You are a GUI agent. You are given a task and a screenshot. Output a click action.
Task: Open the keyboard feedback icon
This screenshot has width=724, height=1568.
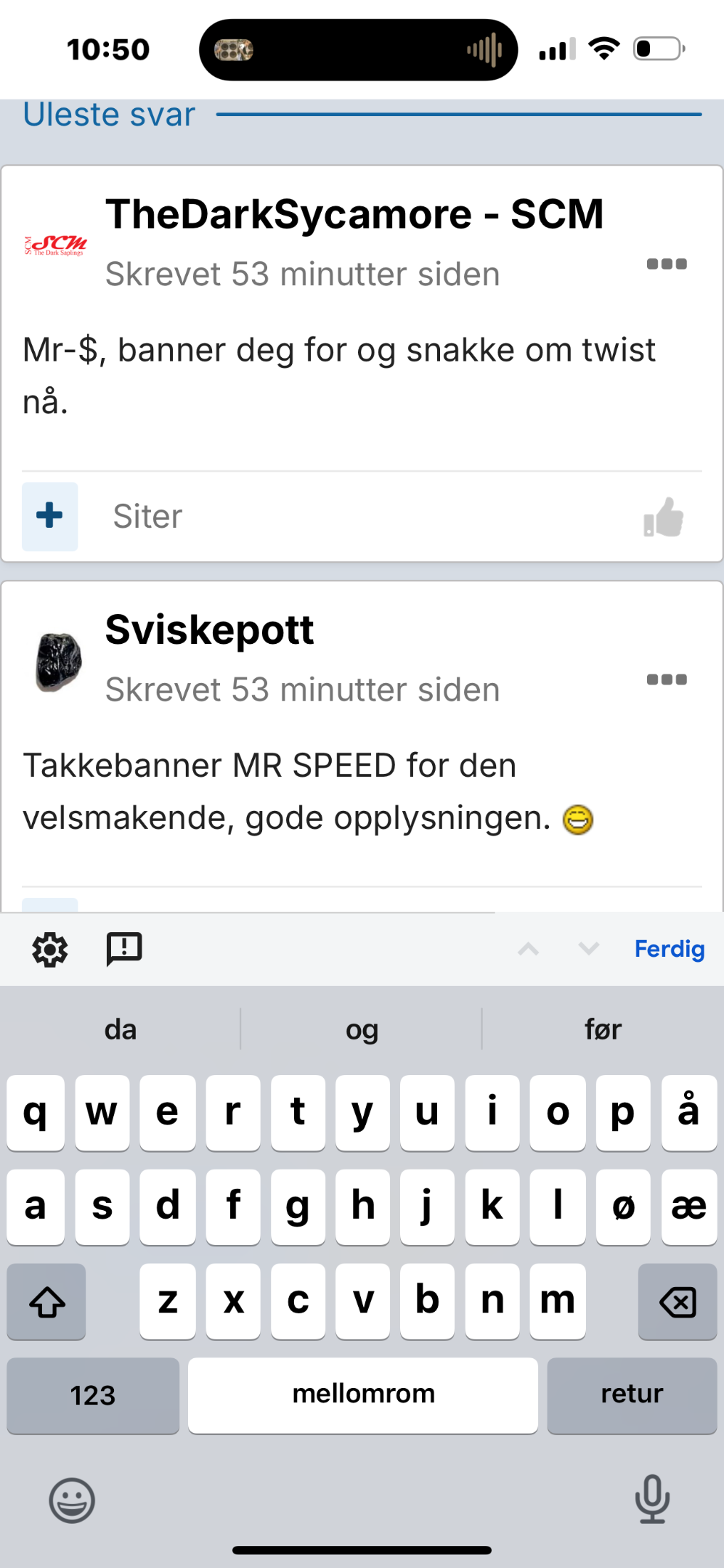124,949
